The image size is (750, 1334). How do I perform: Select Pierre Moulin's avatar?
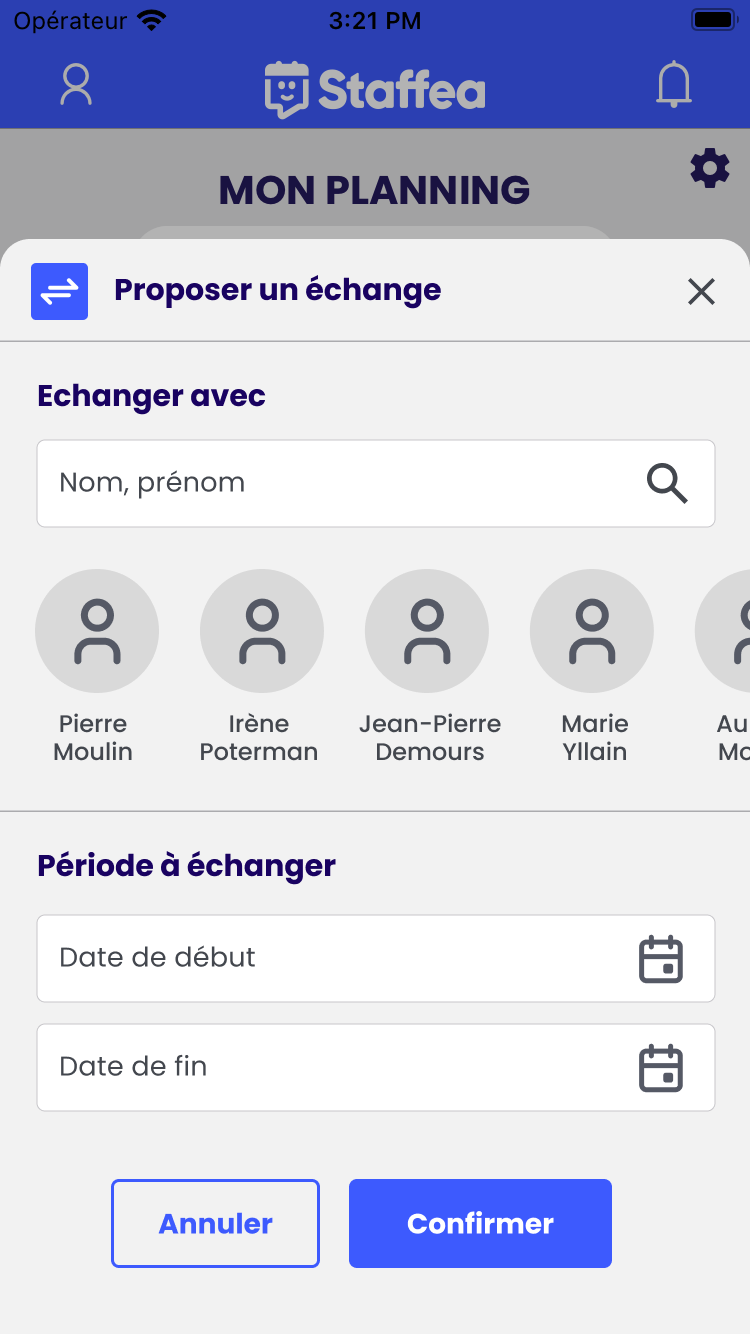[97, 631]
